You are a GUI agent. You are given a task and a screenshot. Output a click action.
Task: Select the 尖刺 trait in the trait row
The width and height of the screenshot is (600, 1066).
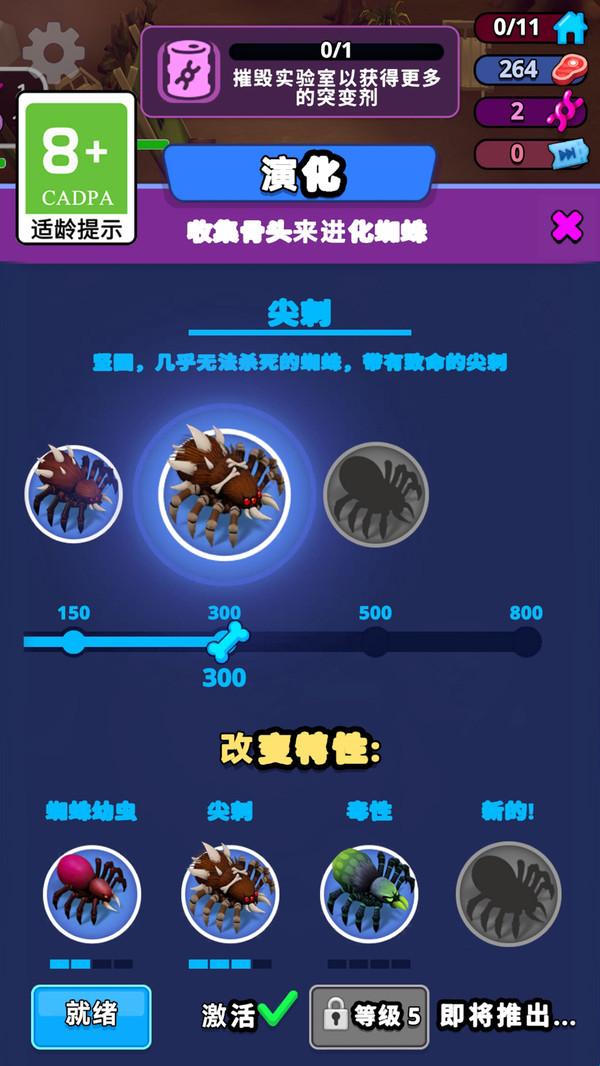230,894
